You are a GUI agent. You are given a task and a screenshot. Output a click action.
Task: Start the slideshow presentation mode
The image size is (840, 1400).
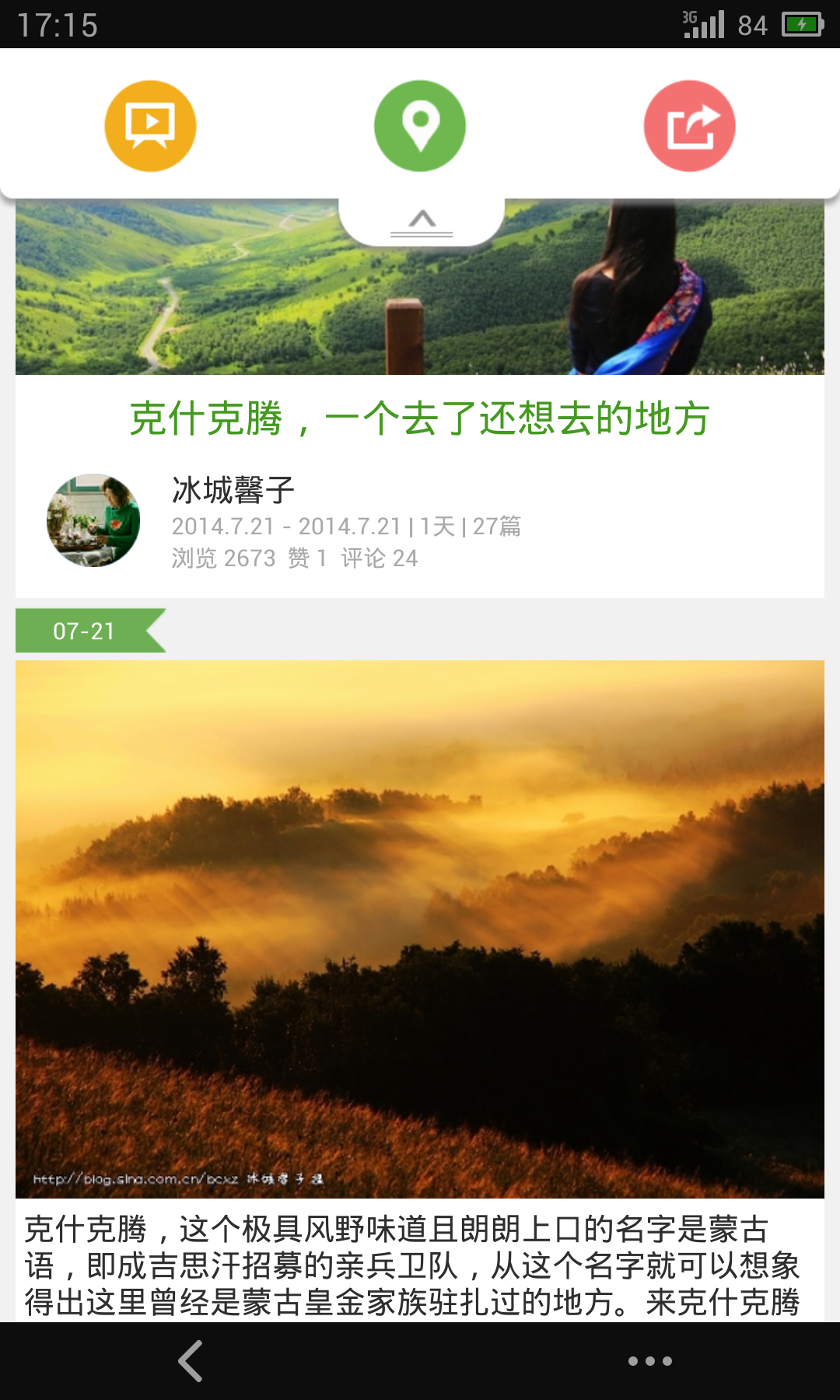coord(150,126)
